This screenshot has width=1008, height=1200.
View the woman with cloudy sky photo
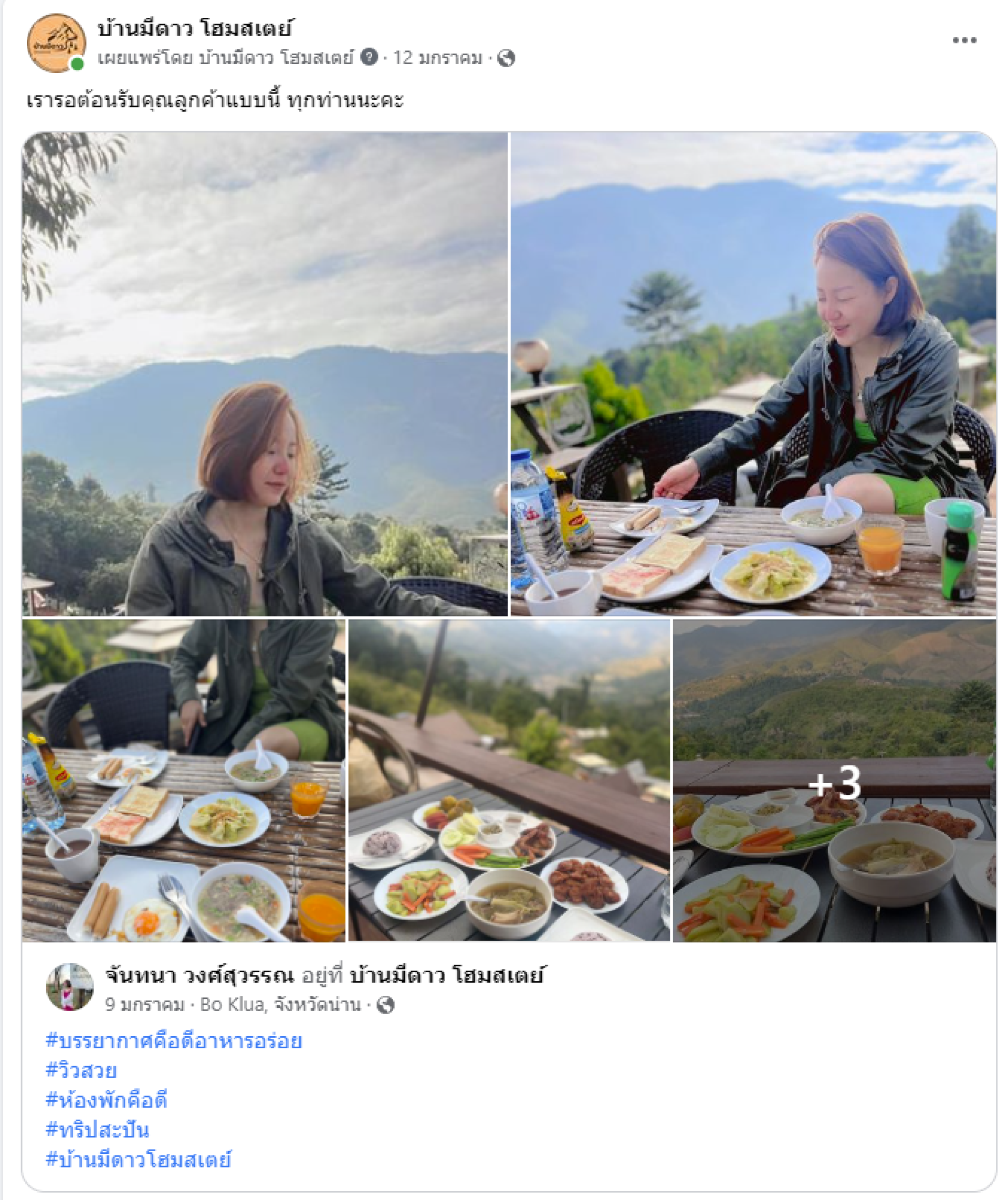(265, 374)
